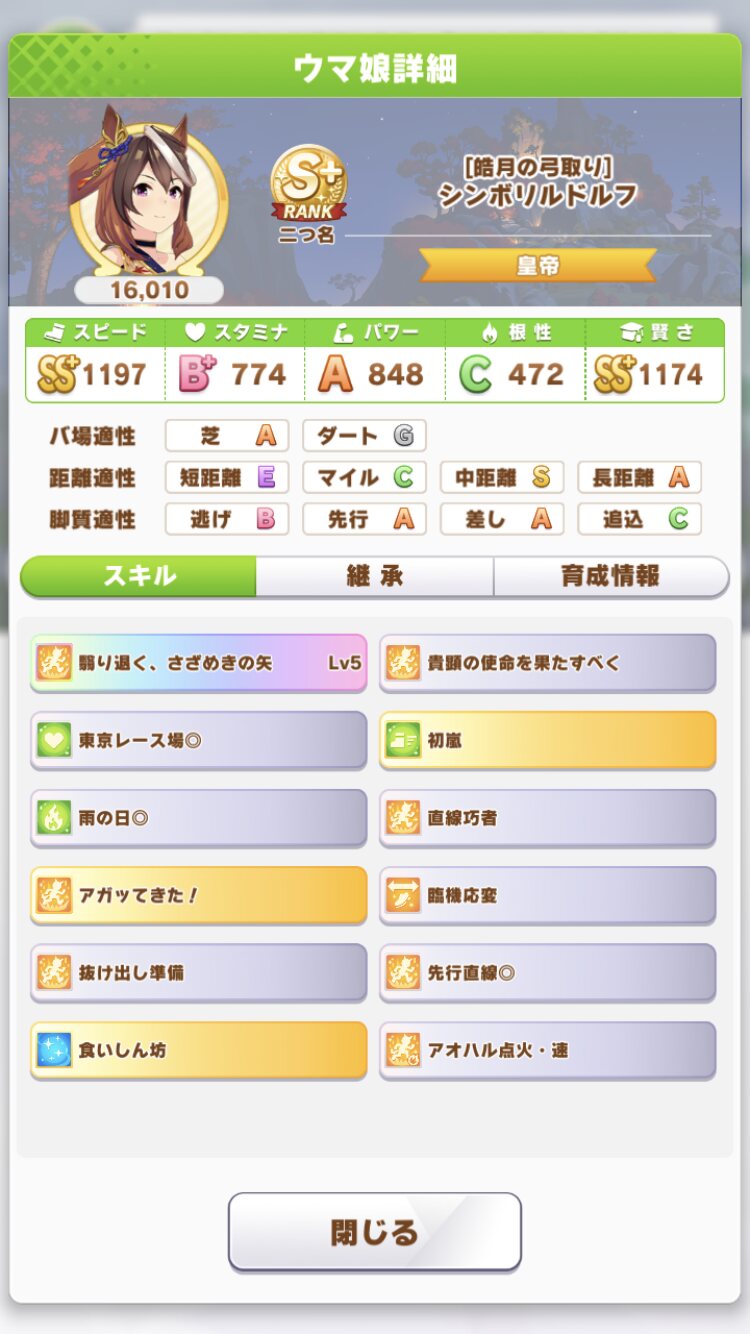Switch to the 育成情報 tab
Viewport: 750px width, 1334px height.
(610, 576)
